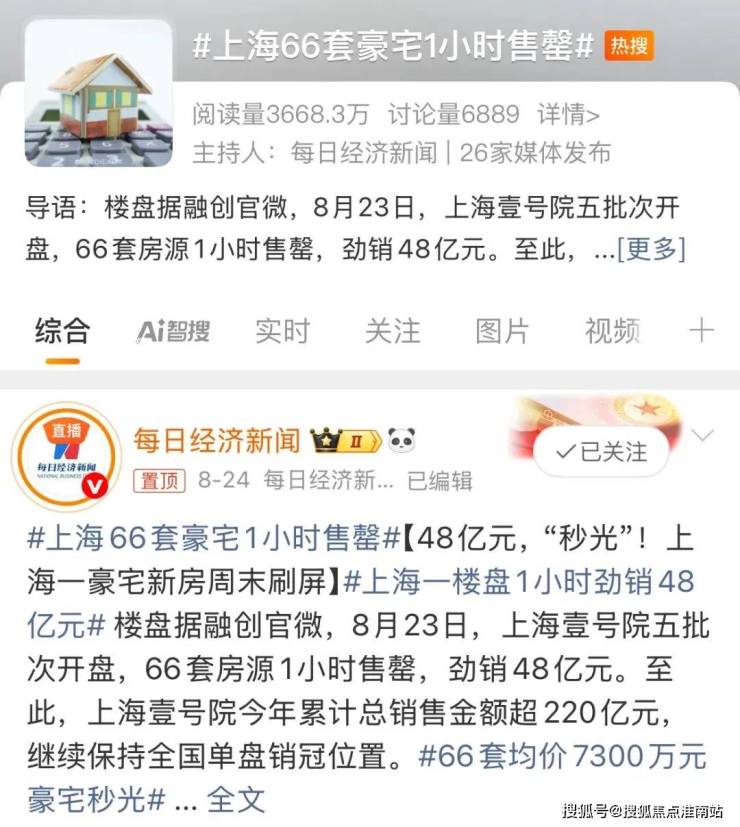Switch to the 关注 tab
The image size is (740, 827).
coord(392,331)
